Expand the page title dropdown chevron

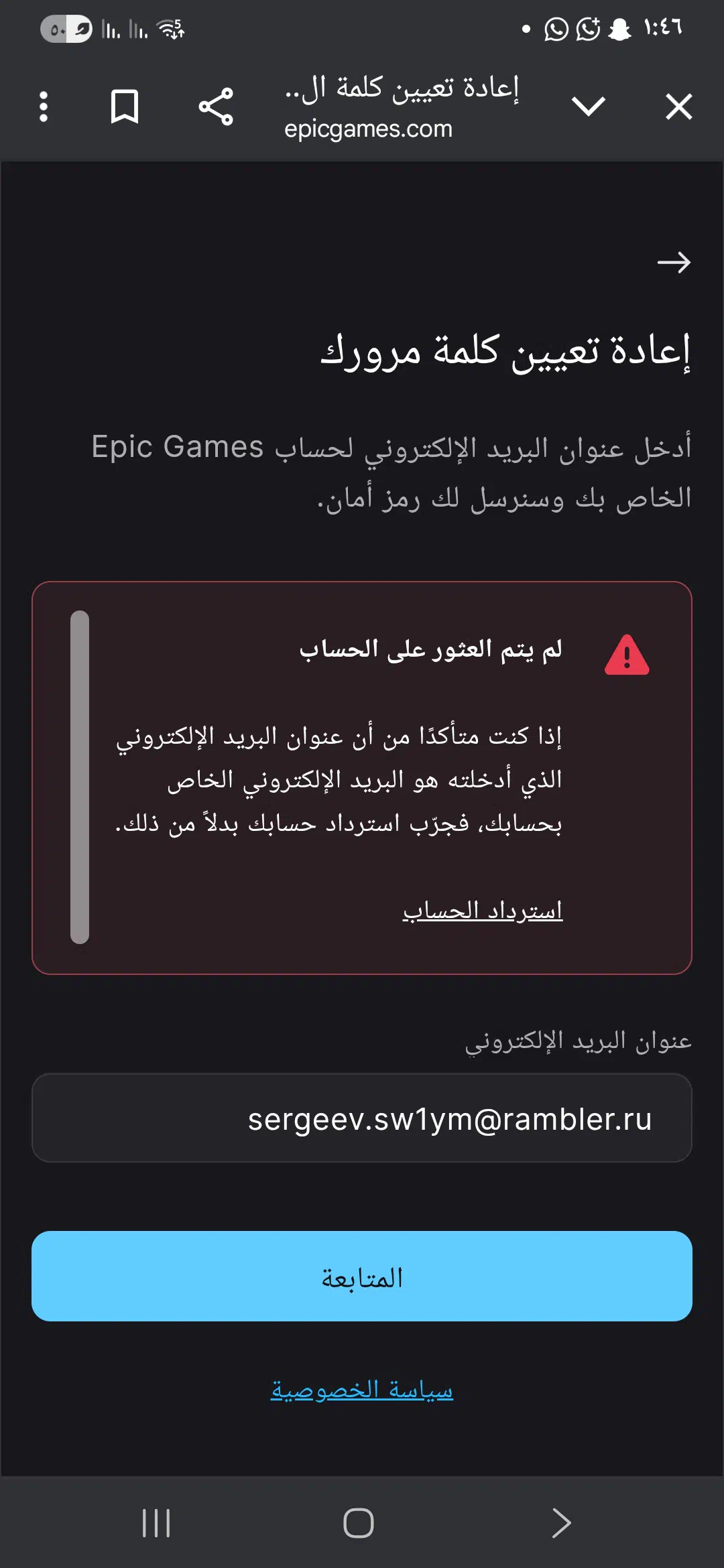(589, 107)
